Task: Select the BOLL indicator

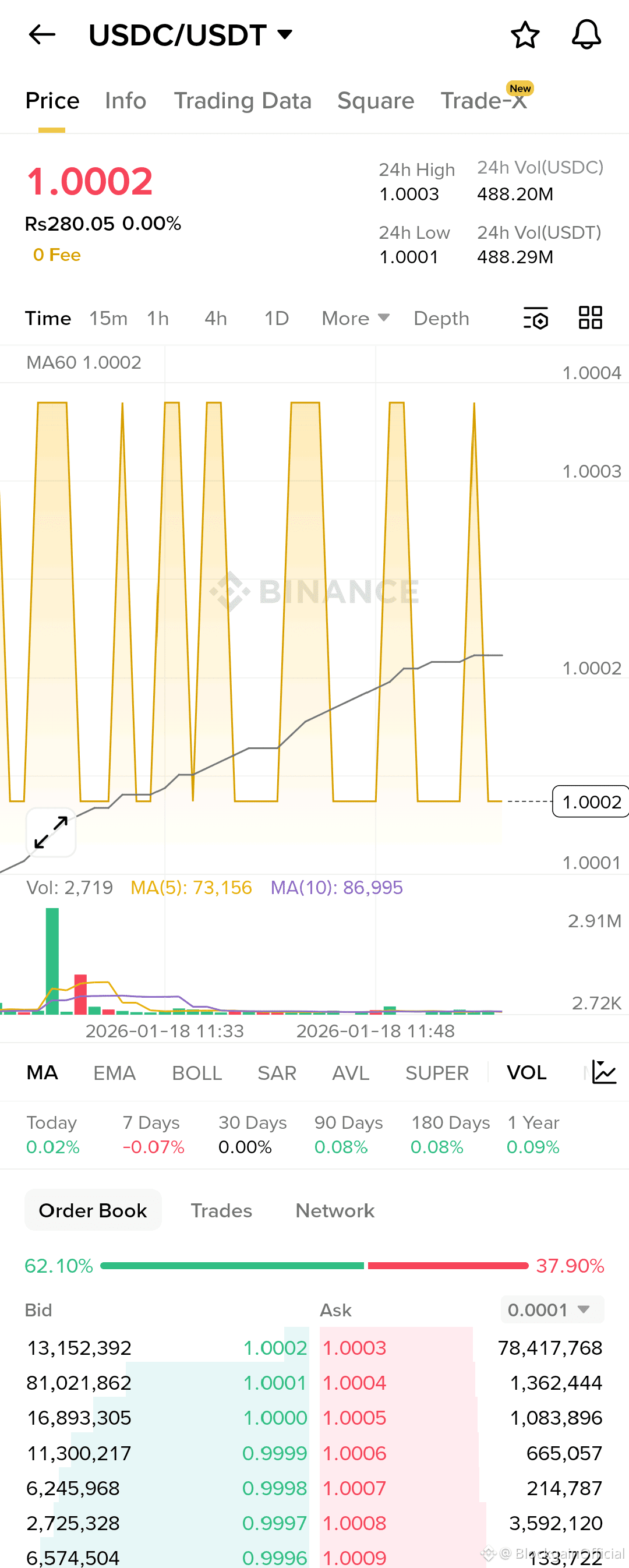Action: pyautogui.click(x=197, y=1072)
